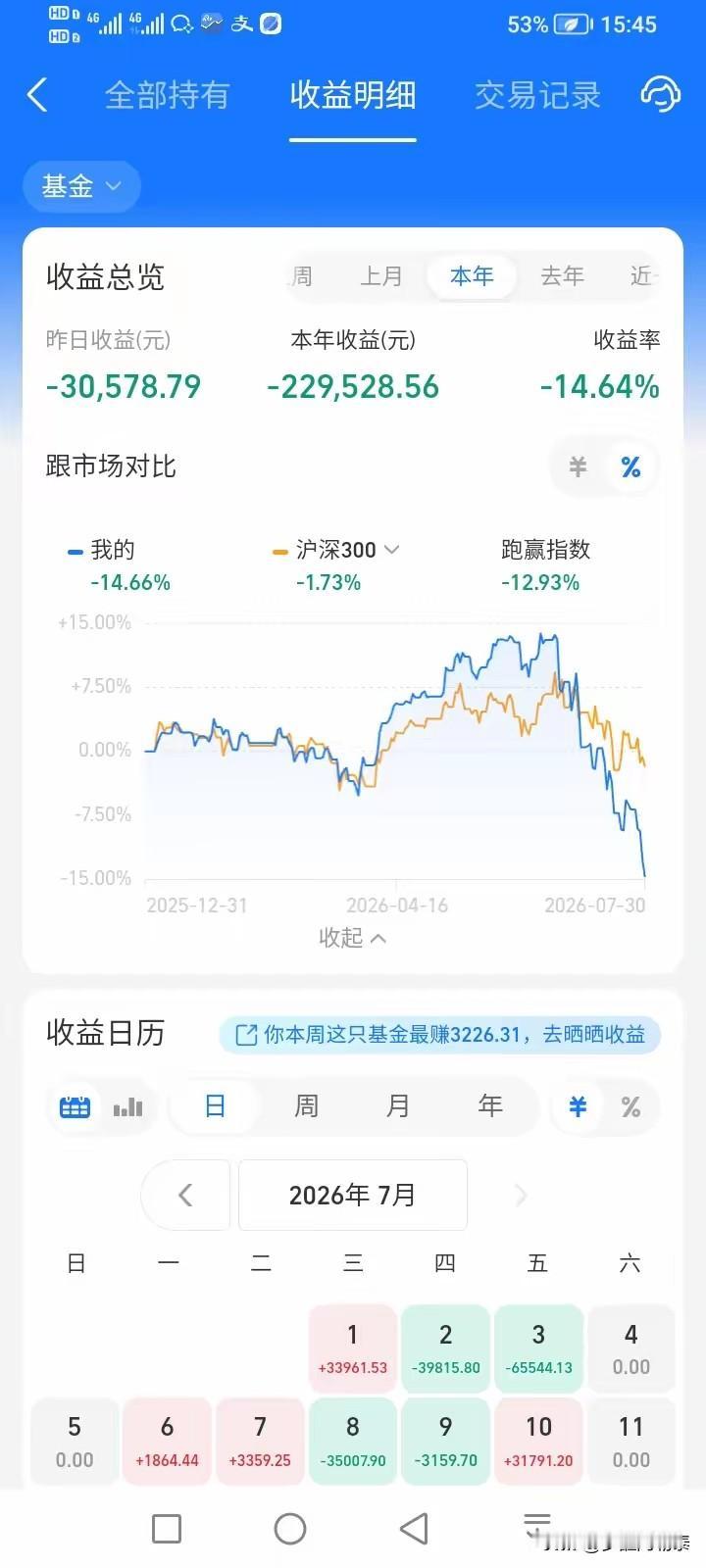Go to the previous month in calendar

[185, 1195]
